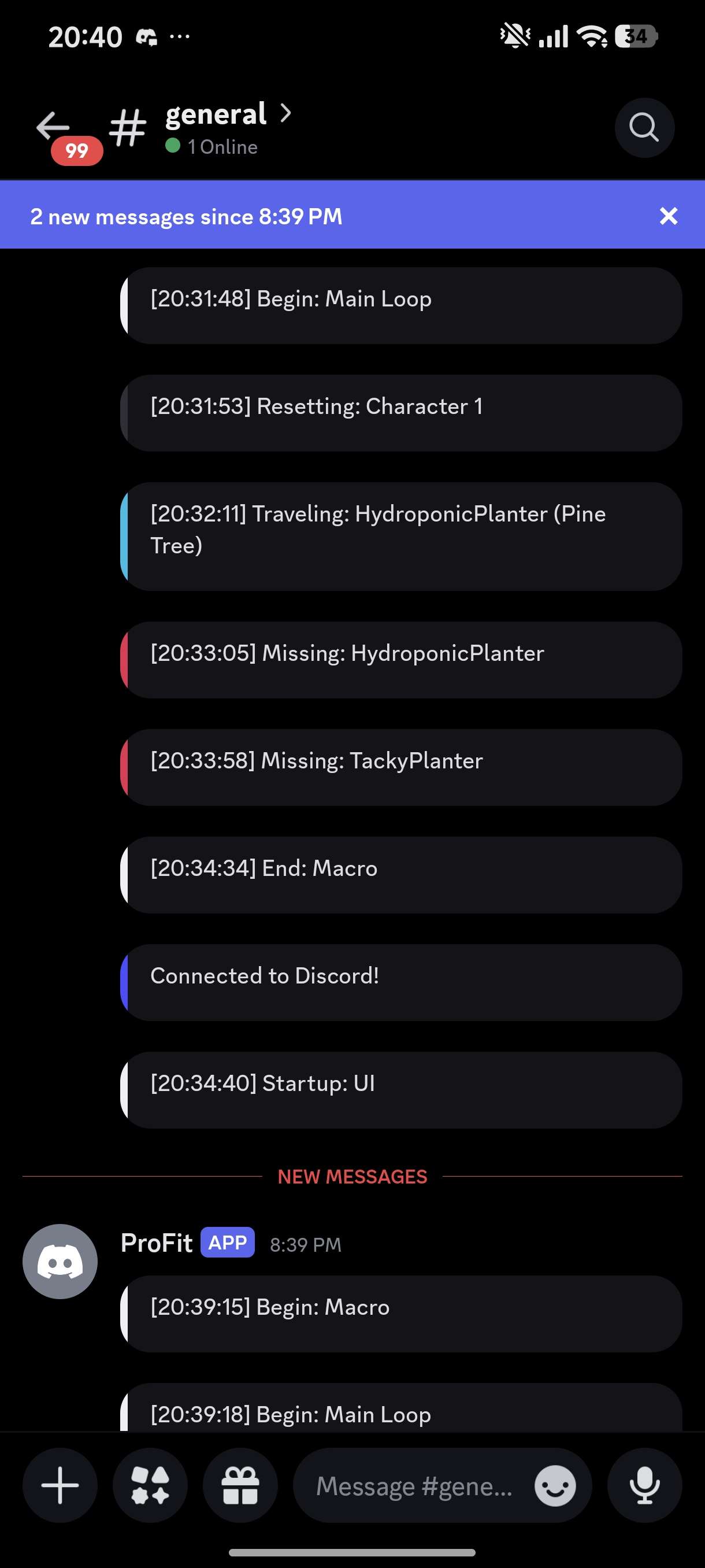Tap the Discord icon in the status bar

click(x=146, y=36)
